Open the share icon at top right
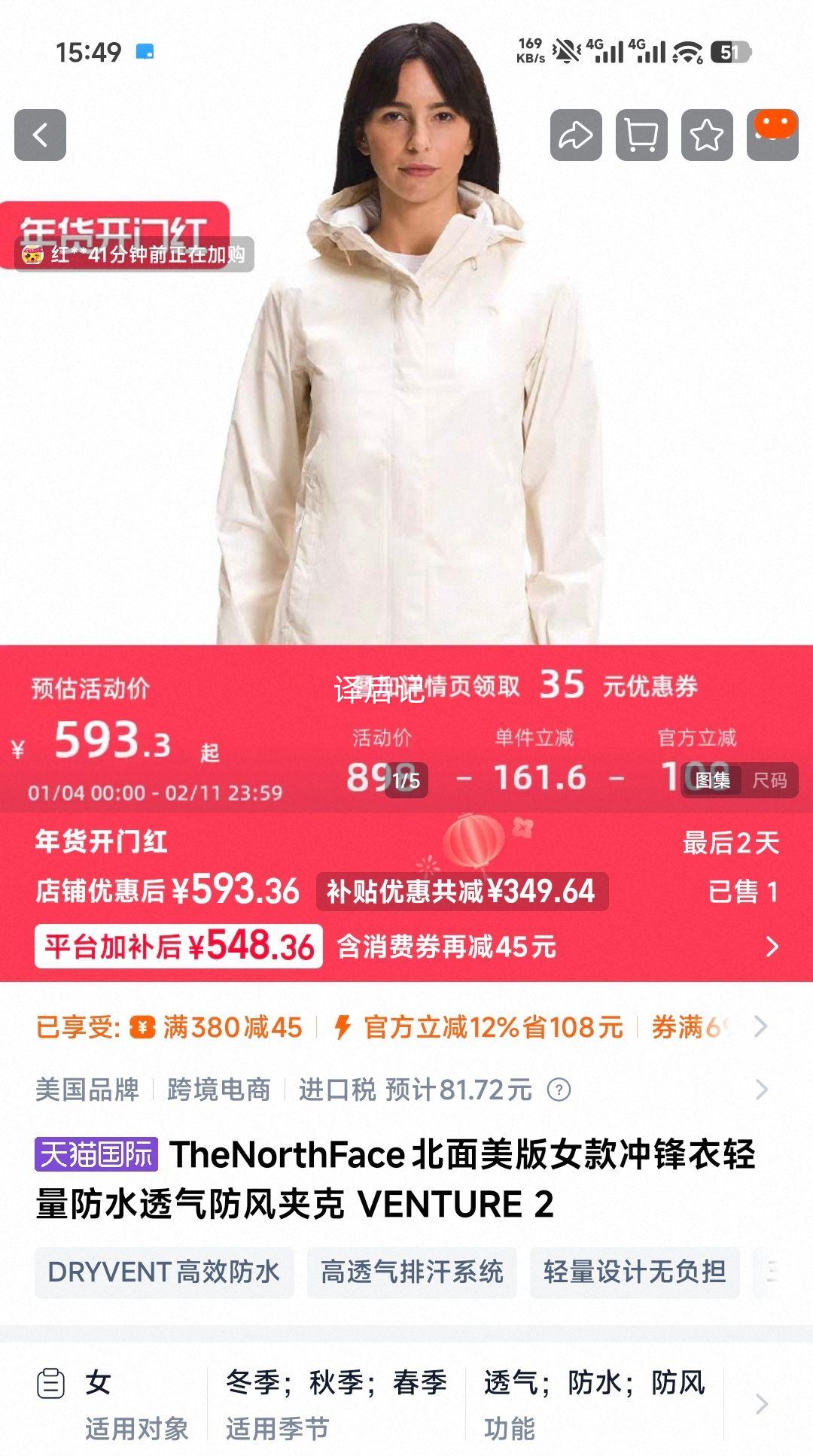This screenshot has width=813, height=1456. point(575,134)
